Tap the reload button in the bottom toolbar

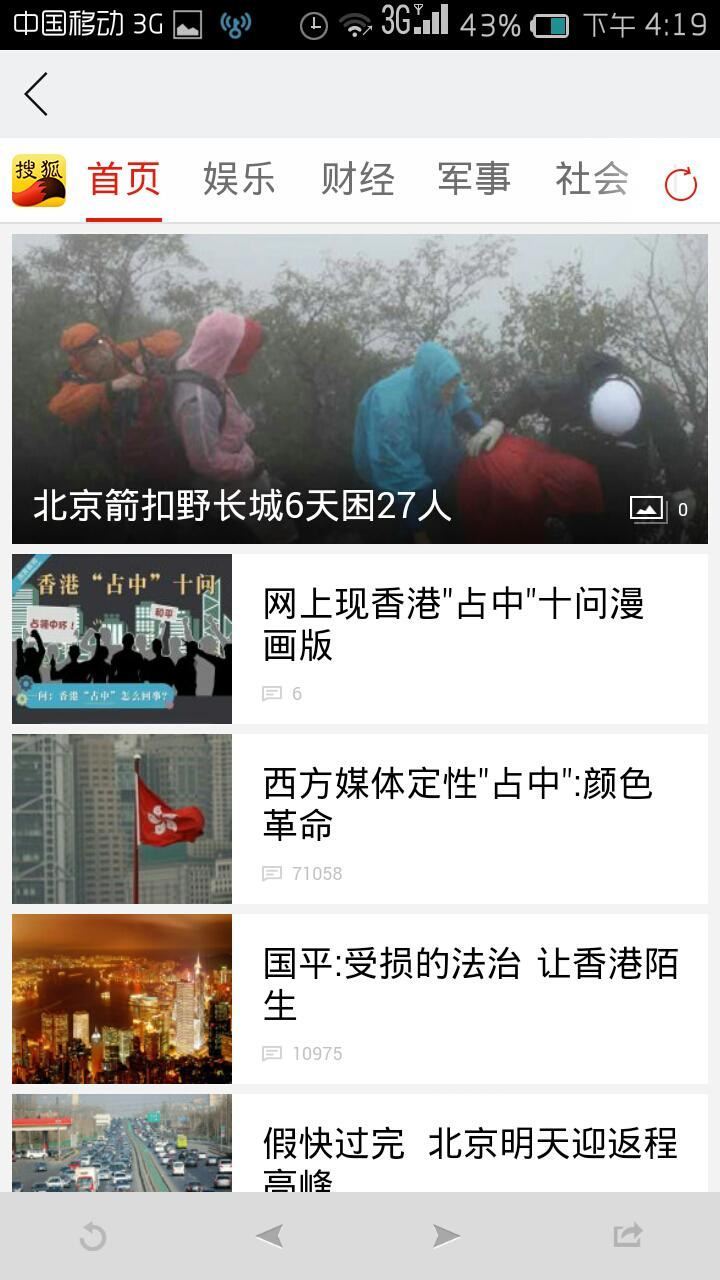click(92, 1237)
